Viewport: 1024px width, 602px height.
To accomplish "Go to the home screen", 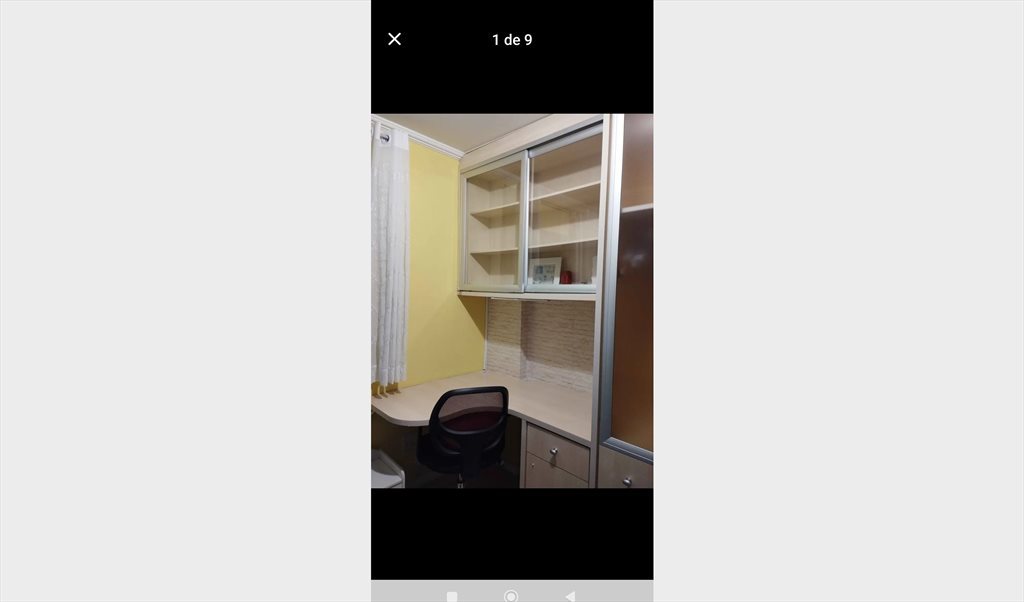I will click(x=511, y=596).
